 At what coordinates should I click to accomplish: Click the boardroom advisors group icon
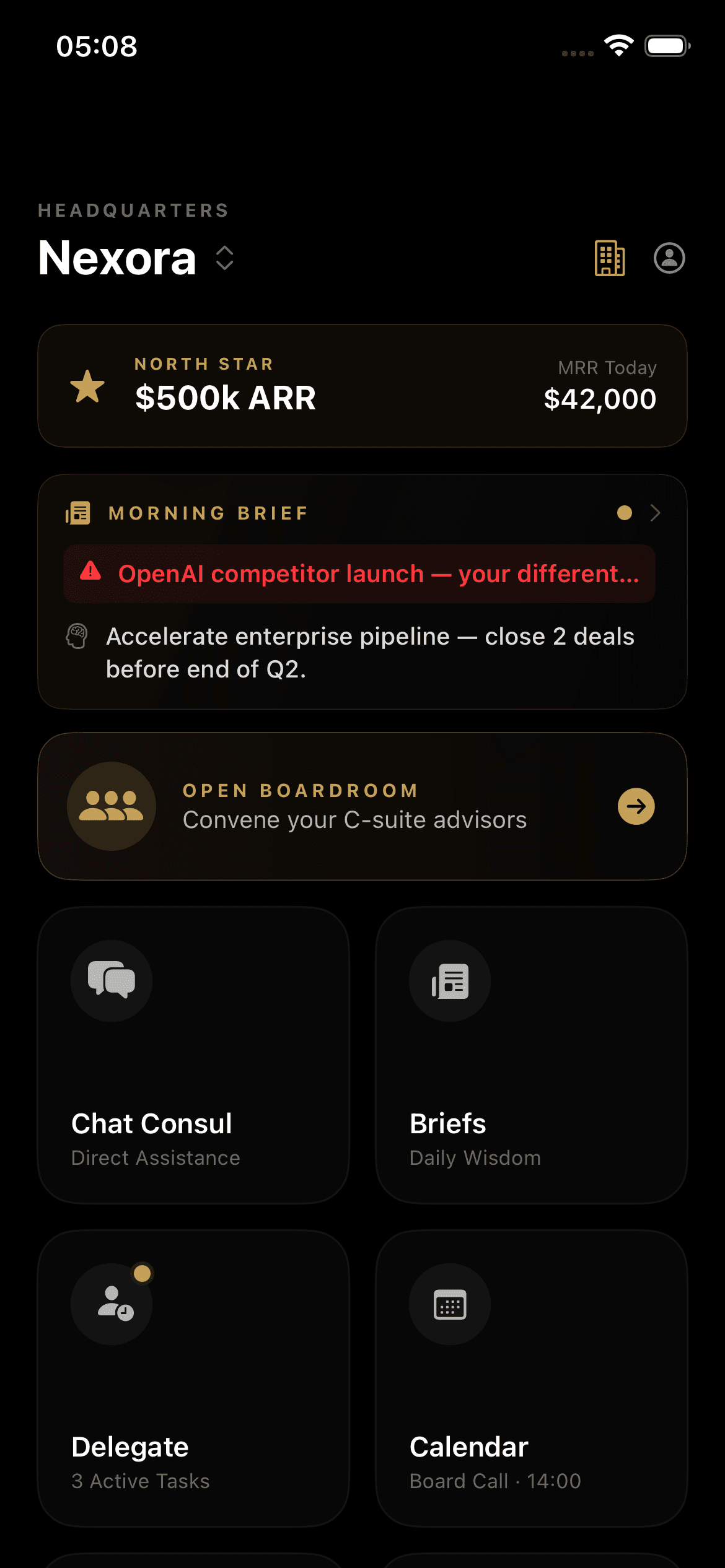point(112,806)
